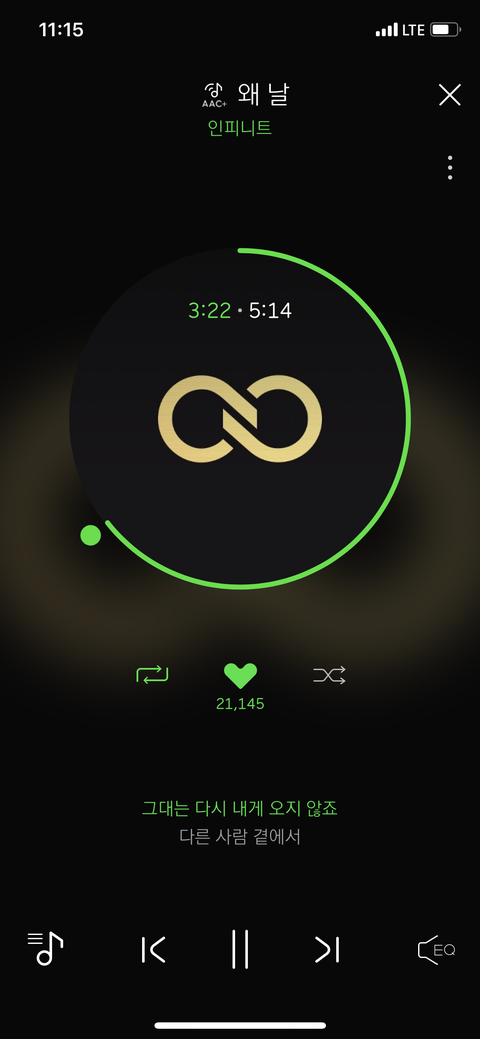This screenshot has width=480, height=1039.
Task: Enable shuffle playback
Action: [330, 675]
